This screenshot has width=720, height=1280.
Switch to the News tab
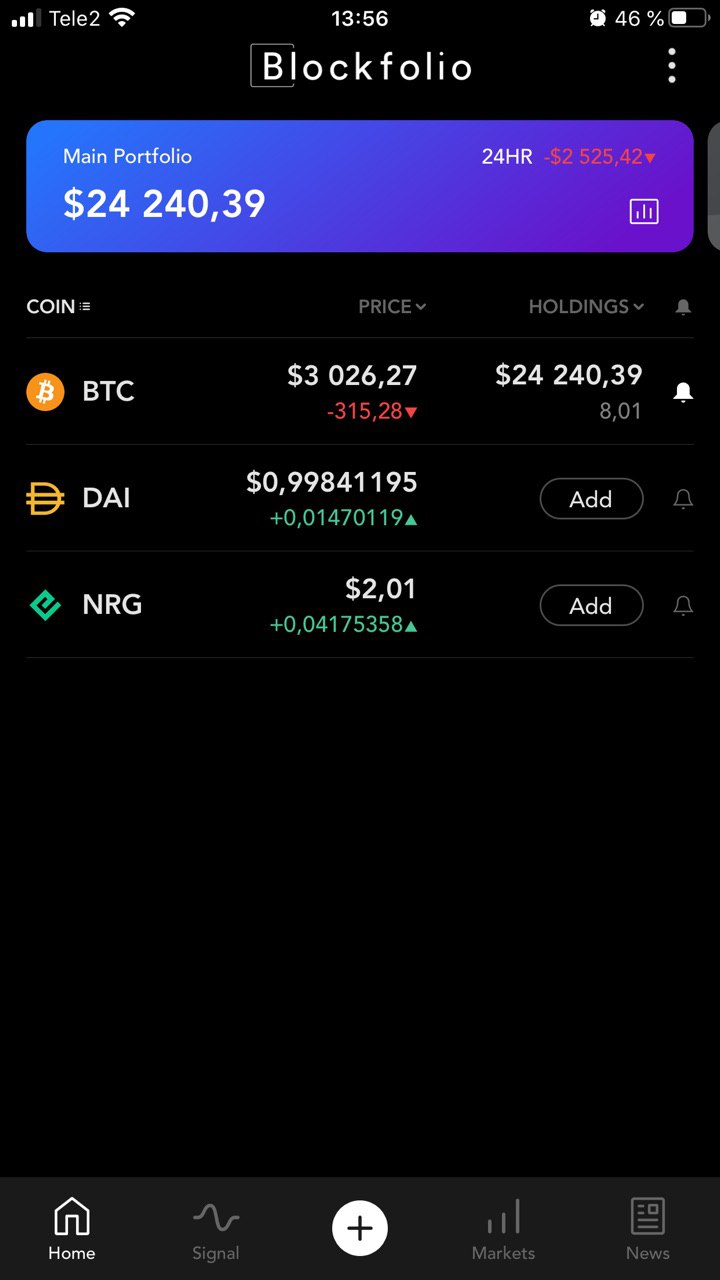pyautogui.click(x=648, y=1230)
